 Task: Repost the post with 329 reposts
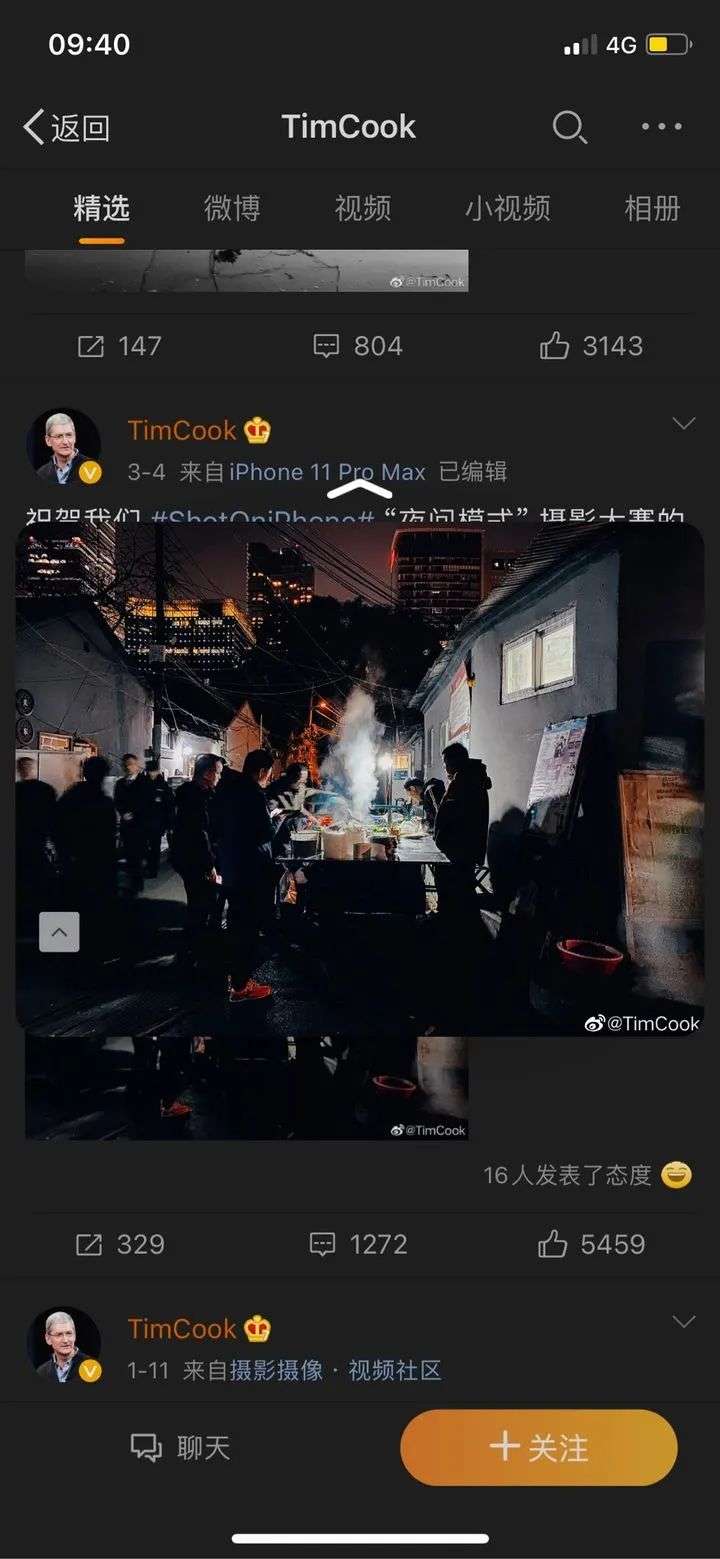(121, 1244)
